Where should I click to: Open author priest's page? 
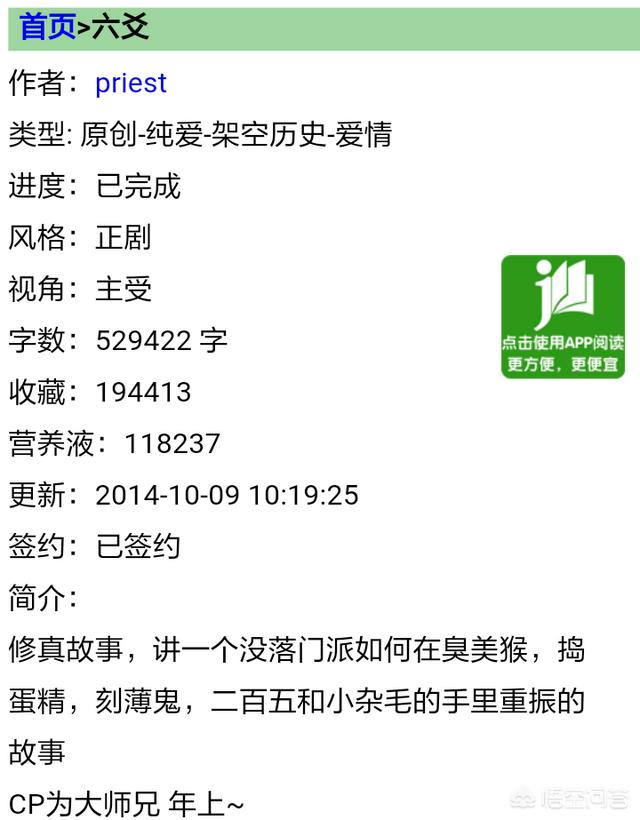(x=131, y=83)
